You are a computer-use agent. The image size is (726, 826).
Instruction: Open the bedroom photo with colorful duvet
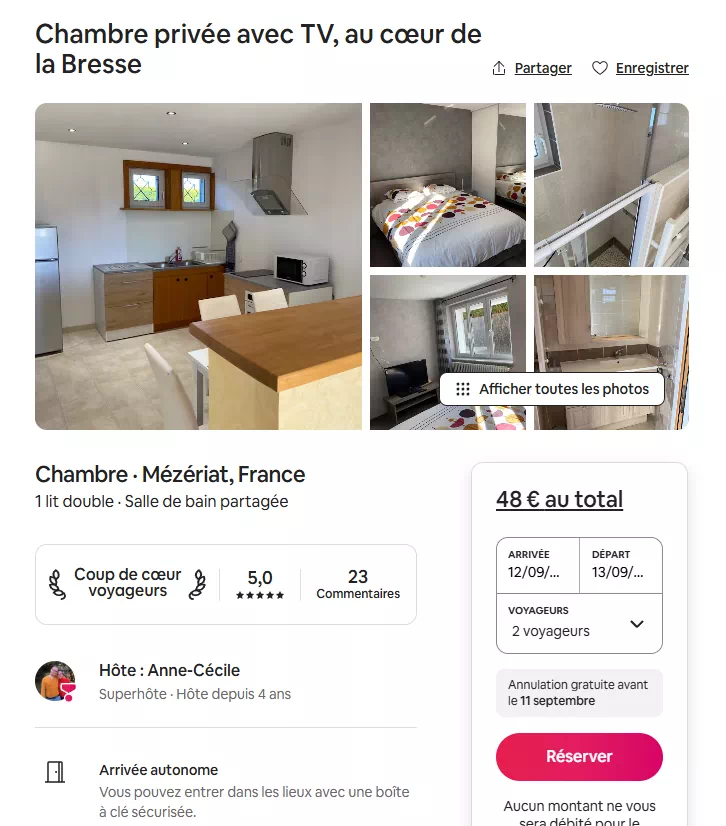click(x=447, y=184)
